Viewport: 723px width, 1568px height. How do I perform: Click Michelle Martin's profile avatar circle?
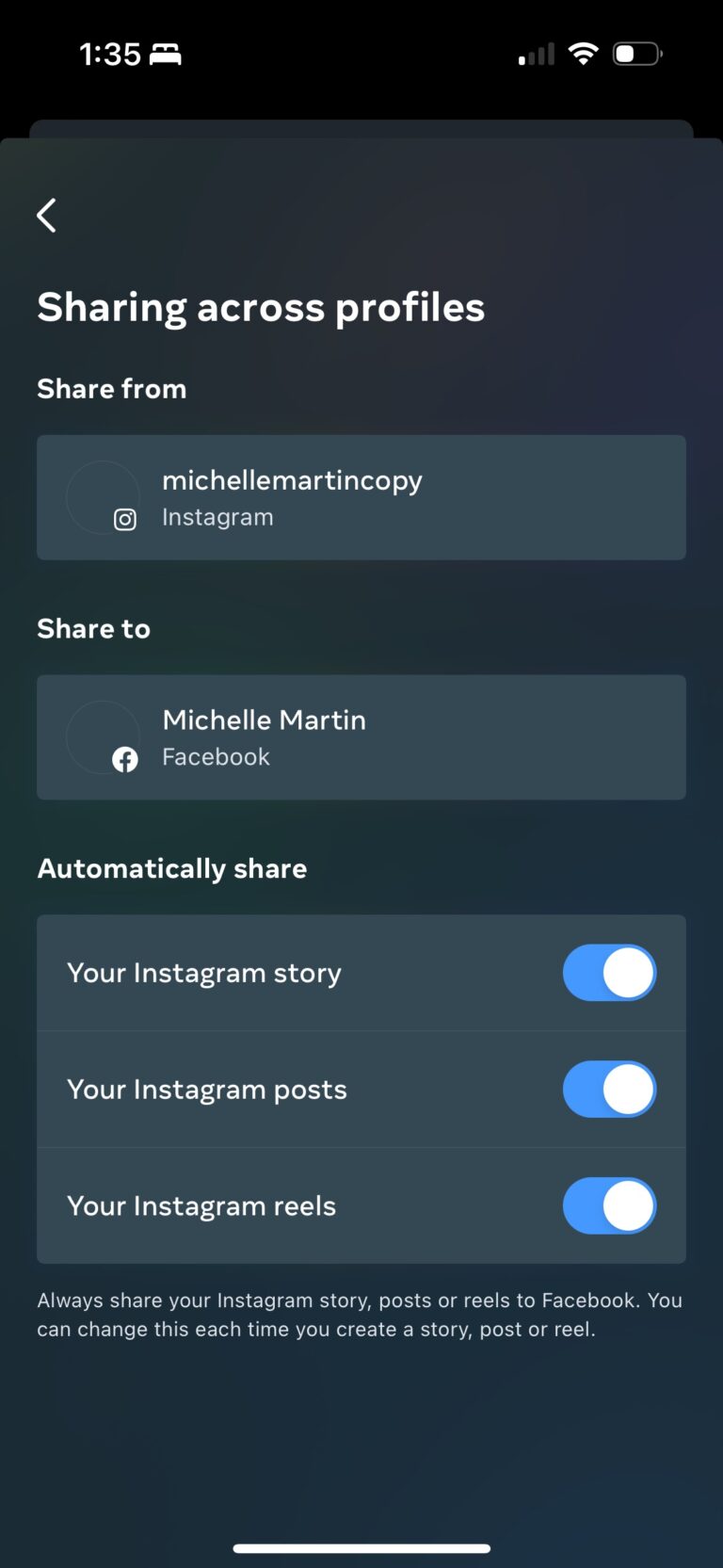pos(103,737)
